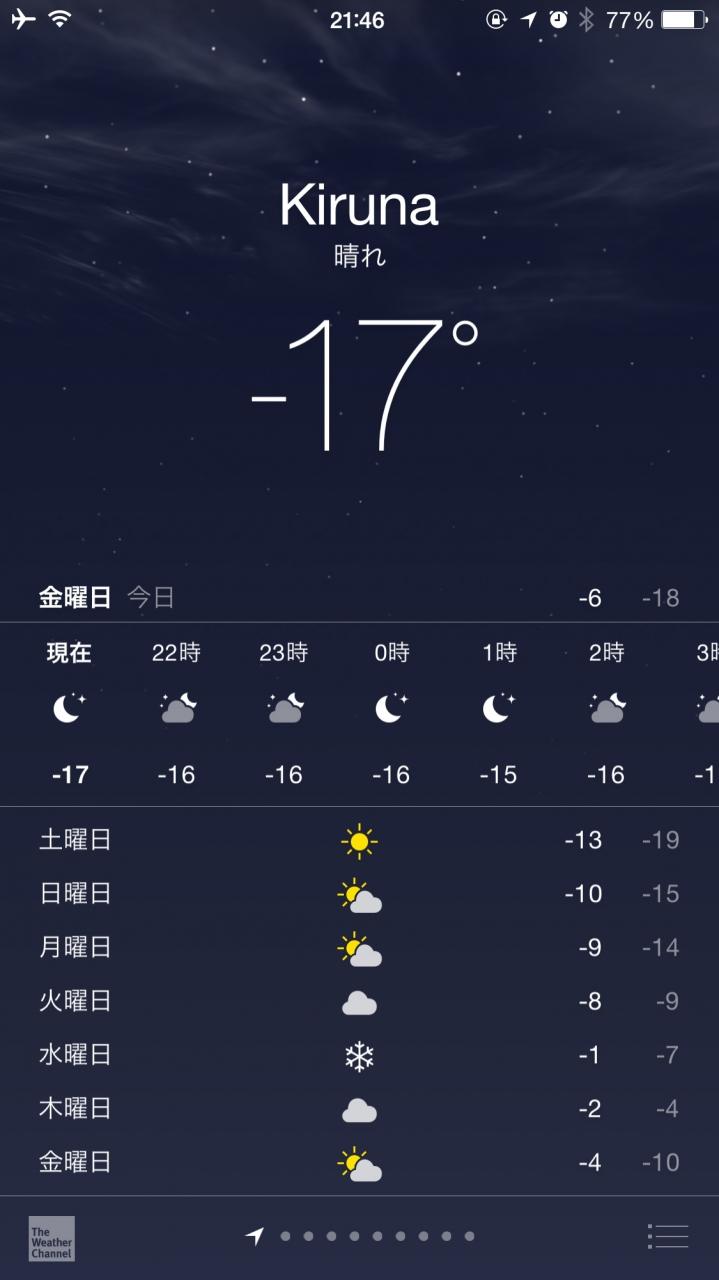The height and width of the screenshot is (1280, 719).
Task: Open The Weather Channel link
Action: click(51, 1238)
